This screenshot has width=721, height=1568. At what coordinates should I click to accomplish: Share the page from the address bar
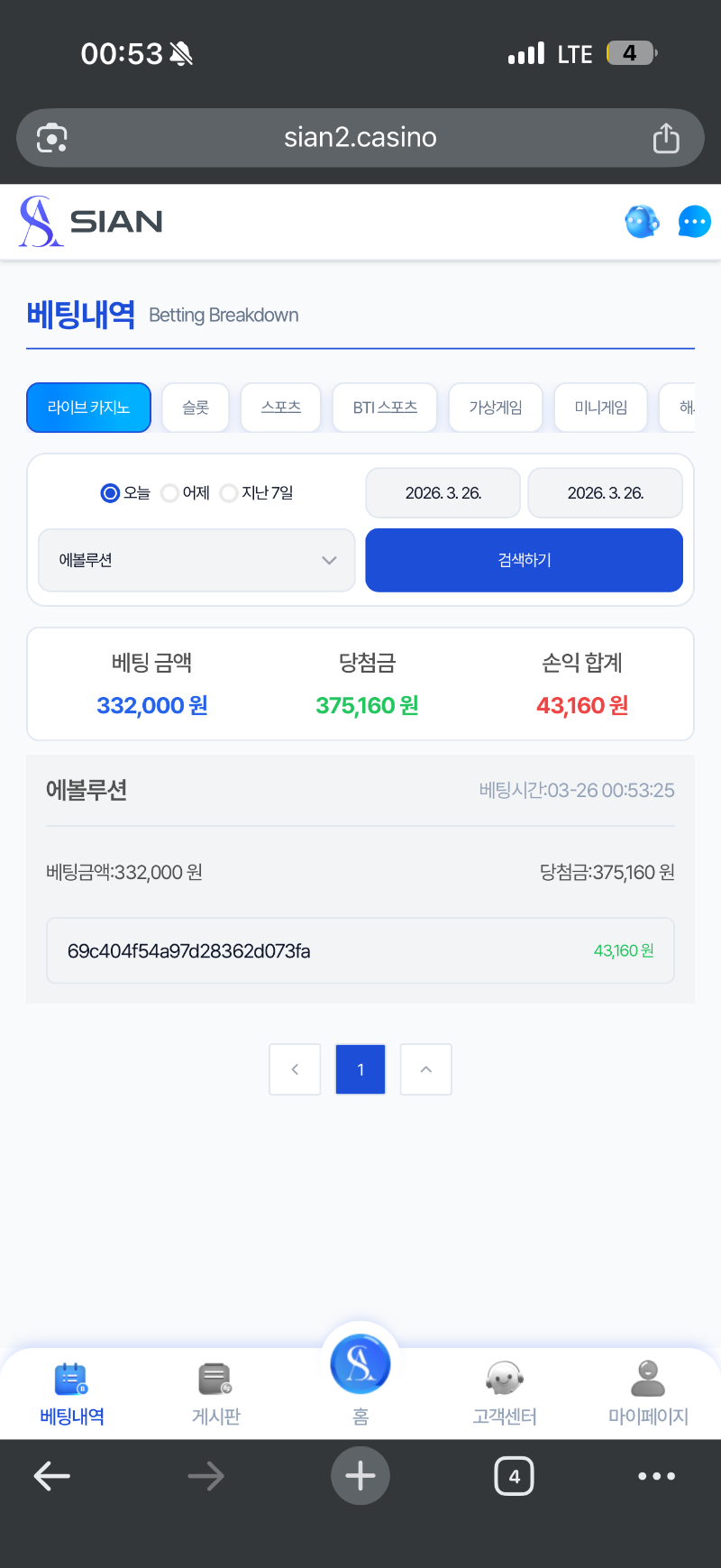click(666, 138)
